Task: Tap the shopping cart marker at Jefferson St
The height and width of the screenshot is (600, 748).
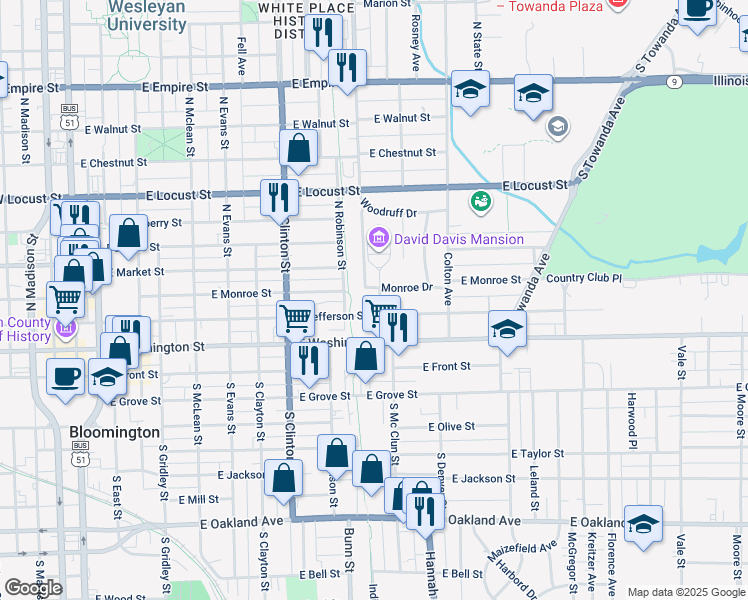Action: pyautogui.click(x=295, y=319)
